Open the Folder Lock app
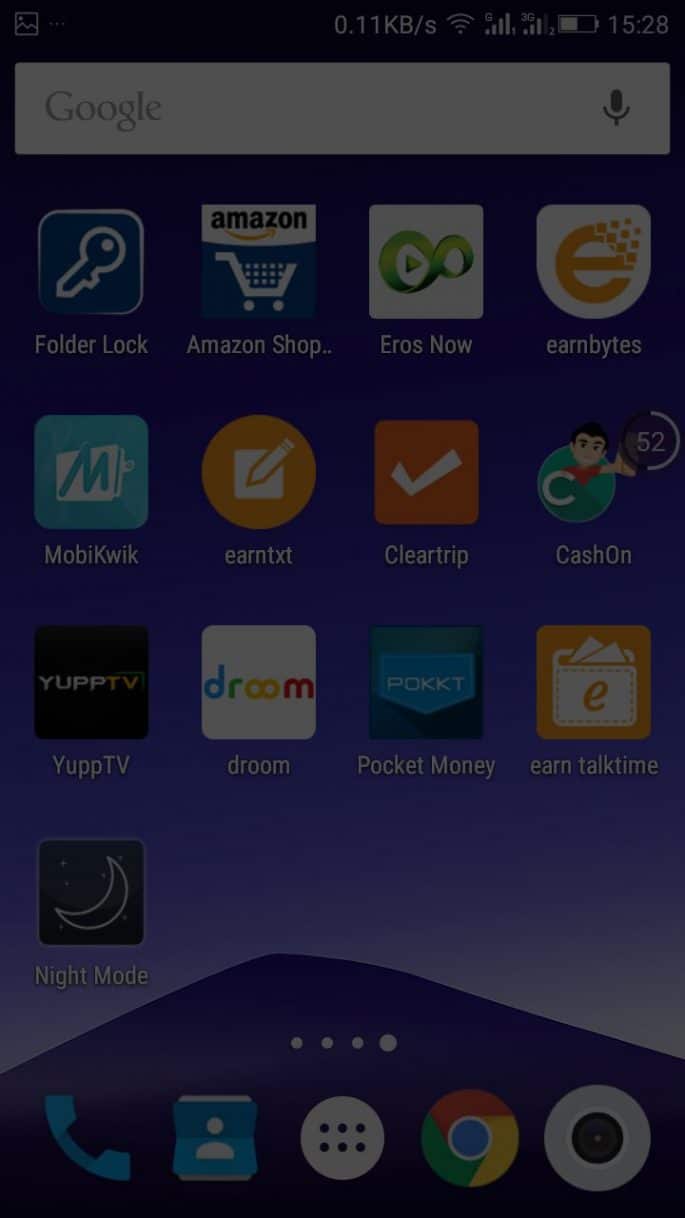 pyautogui.click(x=91, y=262)
